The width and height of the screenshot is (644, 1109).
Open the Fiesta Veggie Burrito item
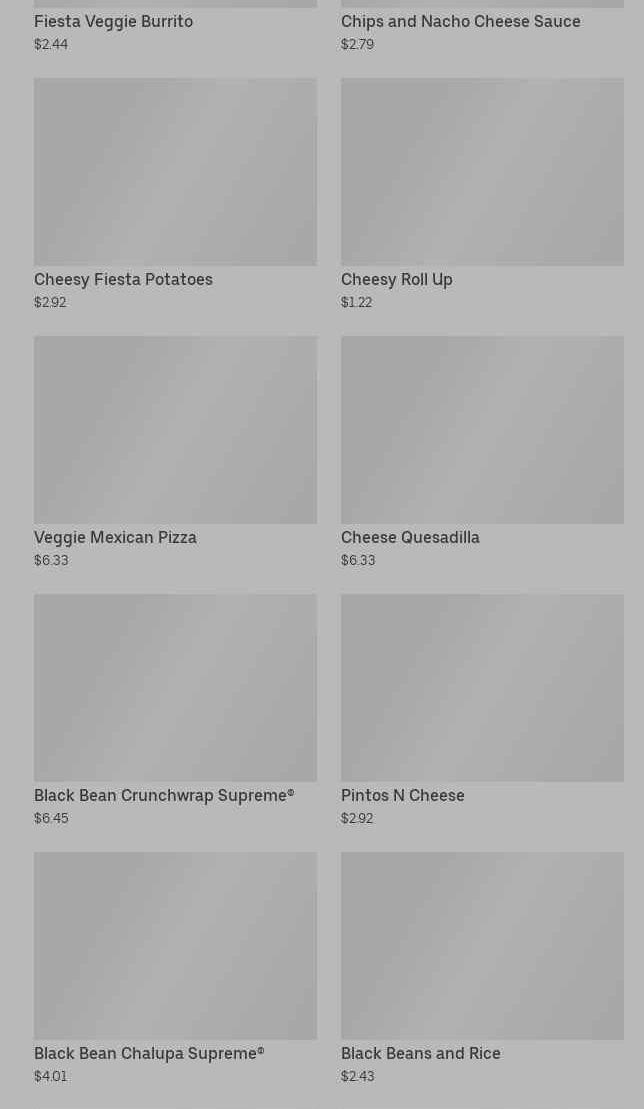[x=114, y=22]
